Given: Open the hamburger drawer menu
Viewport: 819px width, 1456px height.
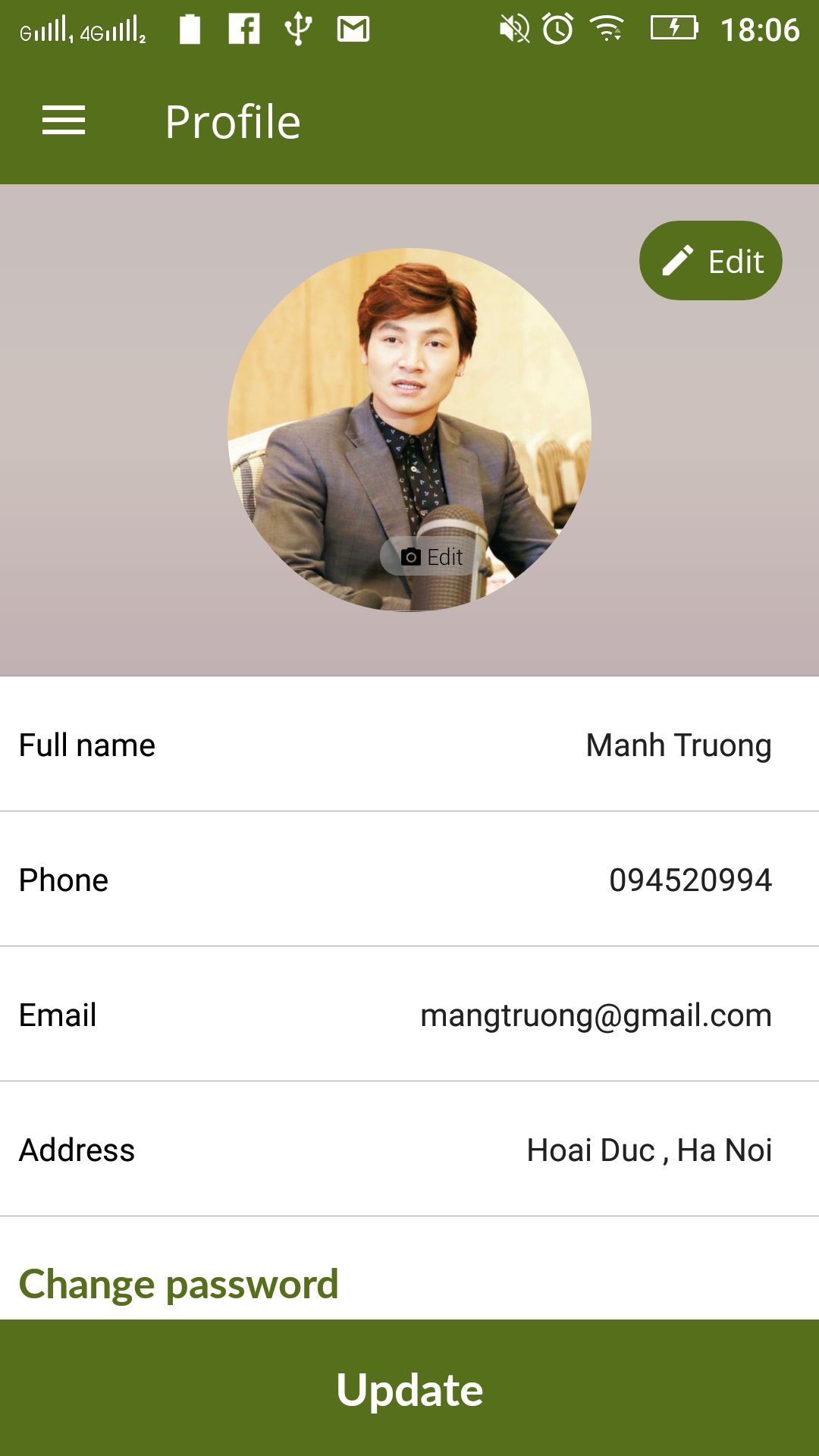Looking at the screenshot, I should (64, 121).
